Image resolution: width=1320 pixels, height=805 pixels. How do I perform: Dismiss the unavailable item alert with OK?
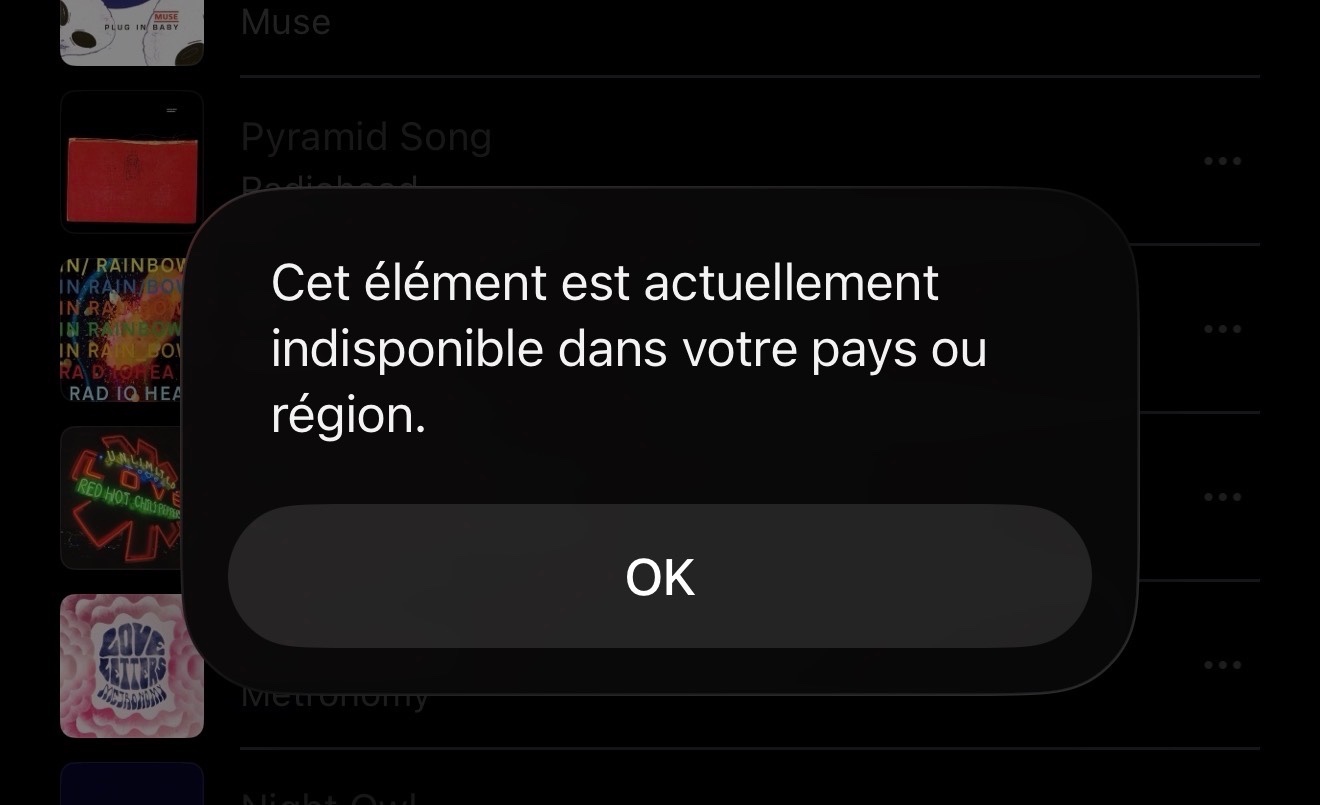click(659, 577)
